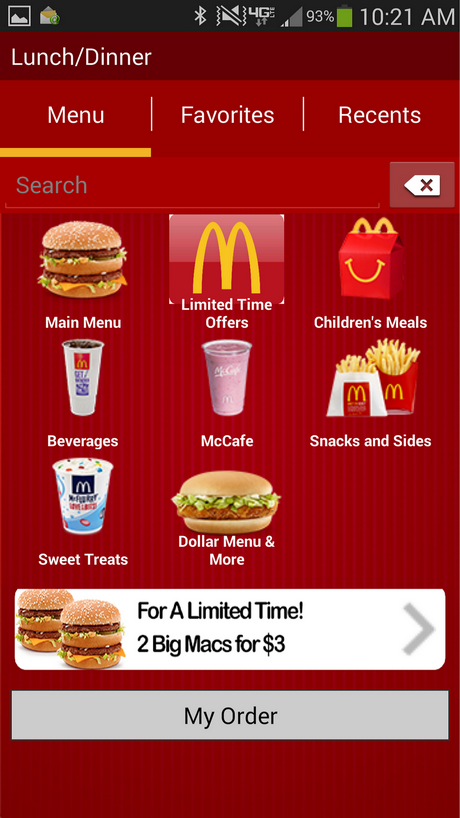
Task: Switch to the Recents tab
Action: pyautogui.click(x=380, y=115)
